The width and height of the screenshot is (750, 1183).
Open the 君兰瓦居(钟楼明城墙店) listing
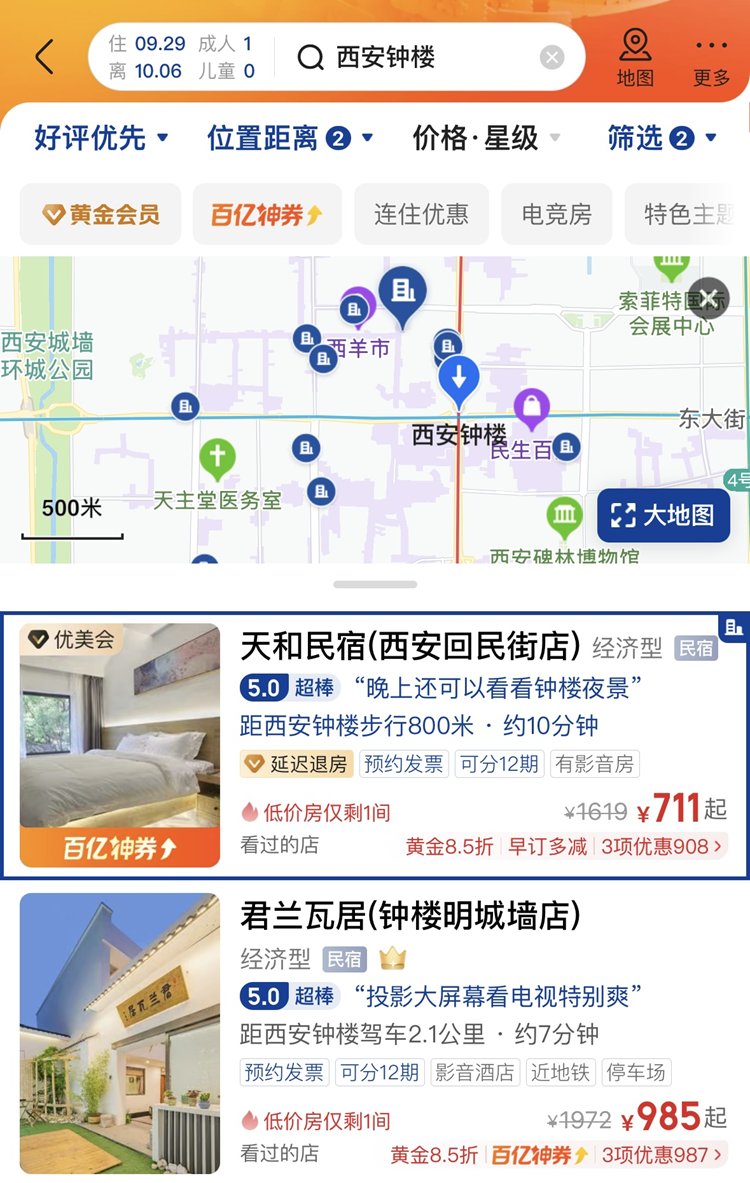tap(410, 915)
